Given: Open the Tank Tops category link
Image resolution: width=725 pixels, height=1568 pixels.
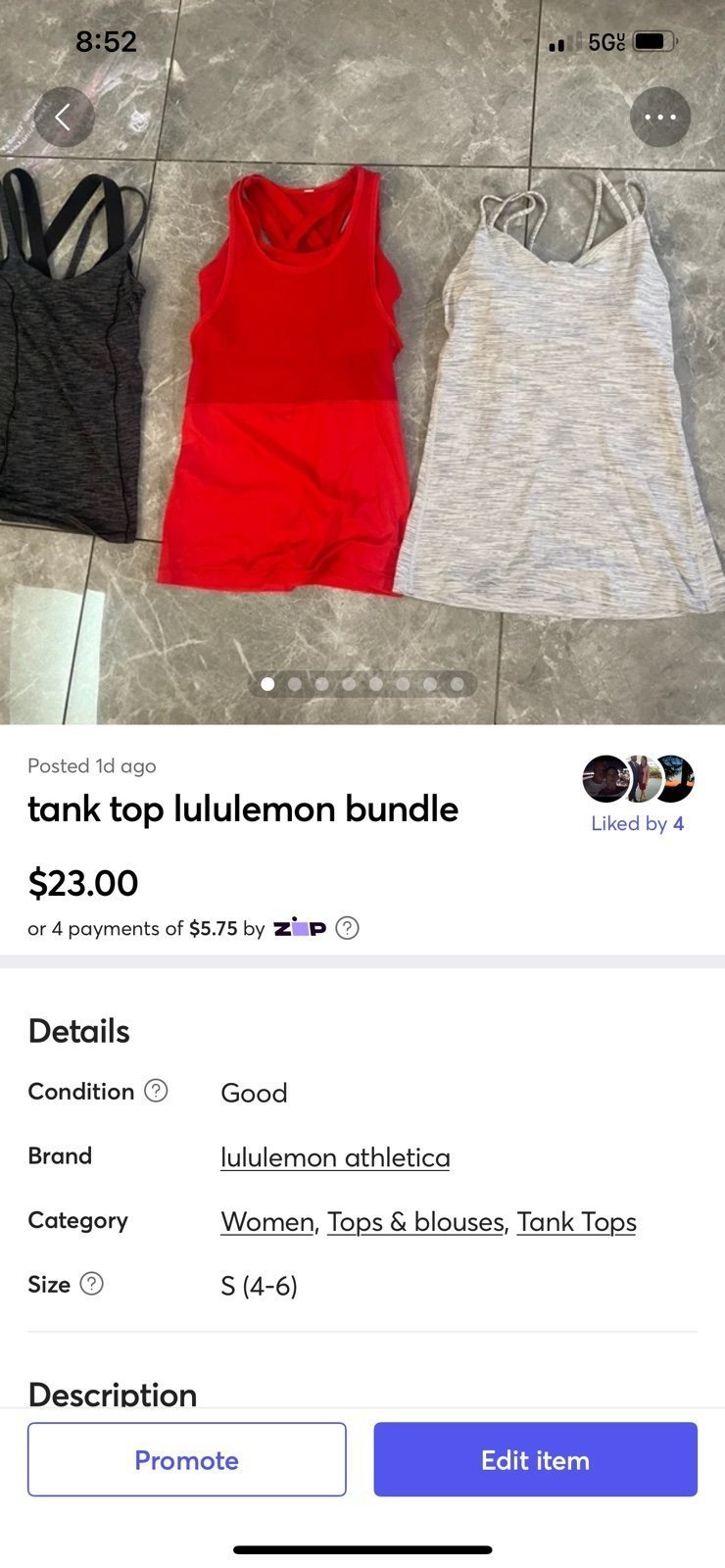Looking at the screenshot, I should coord(577,1221).
